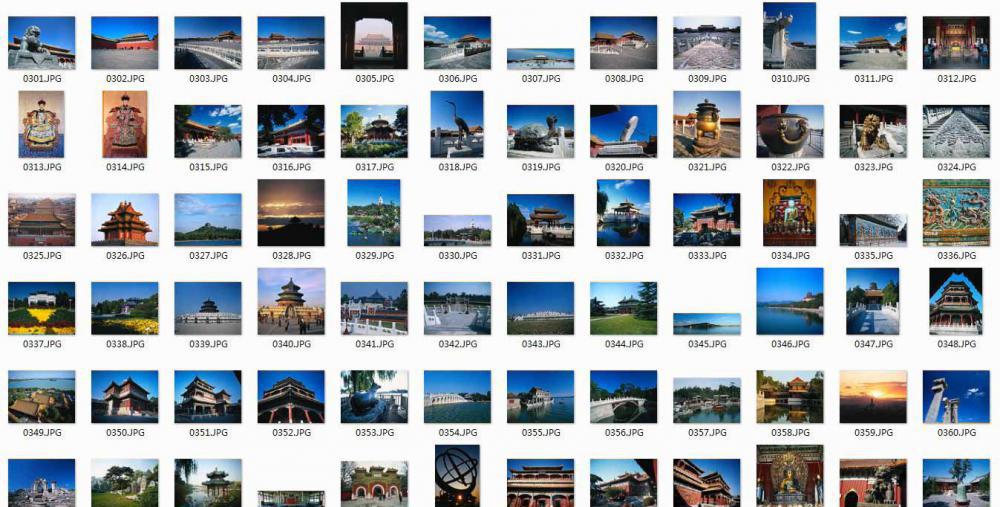The image size is (1000, 507).
Task: Open file 0350.JPG
Action: tap(125, 396)
